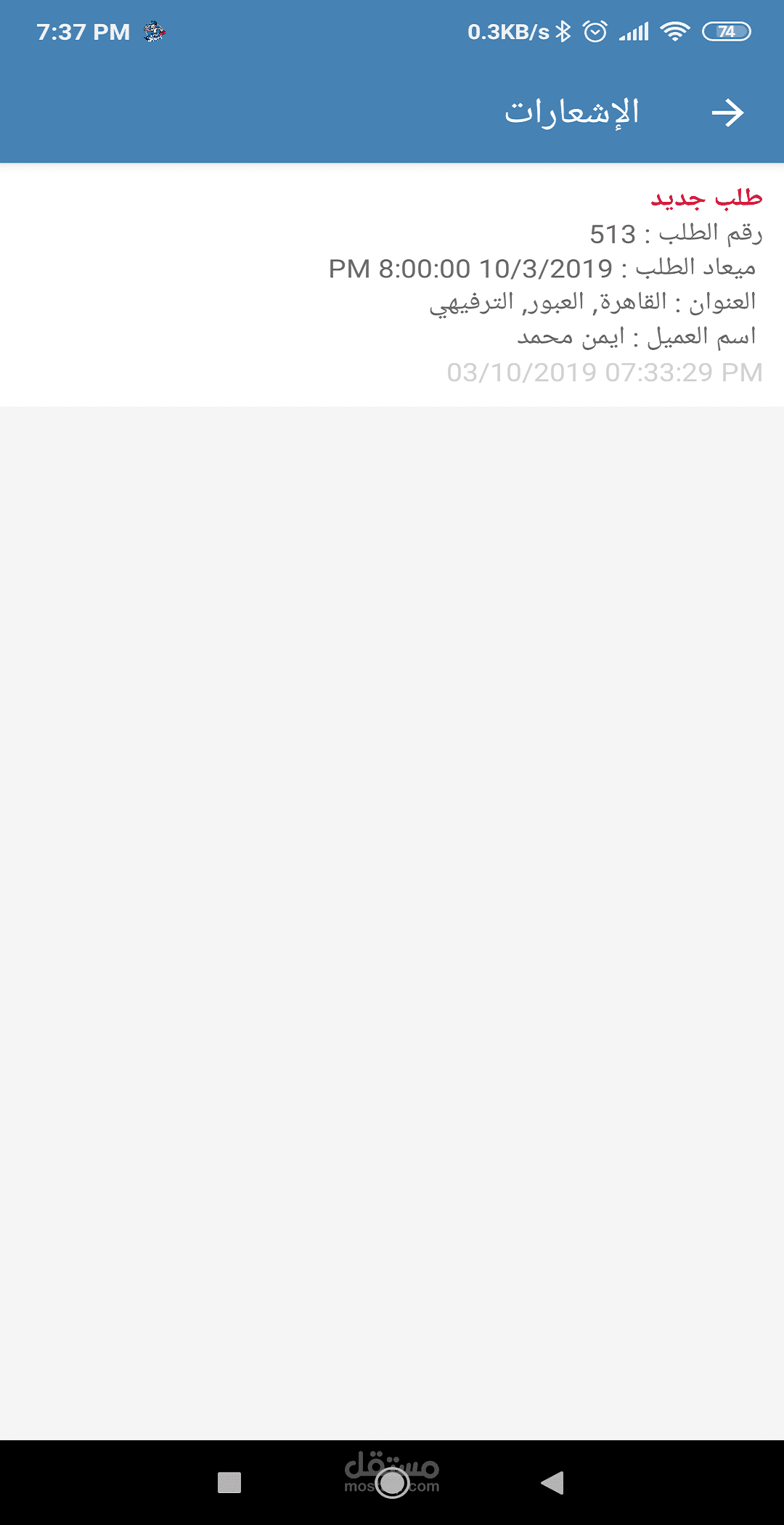The width and height of the screenshot is (784, 1525).
Task: Open recent apps with the square button
Action: [229, 1482]
